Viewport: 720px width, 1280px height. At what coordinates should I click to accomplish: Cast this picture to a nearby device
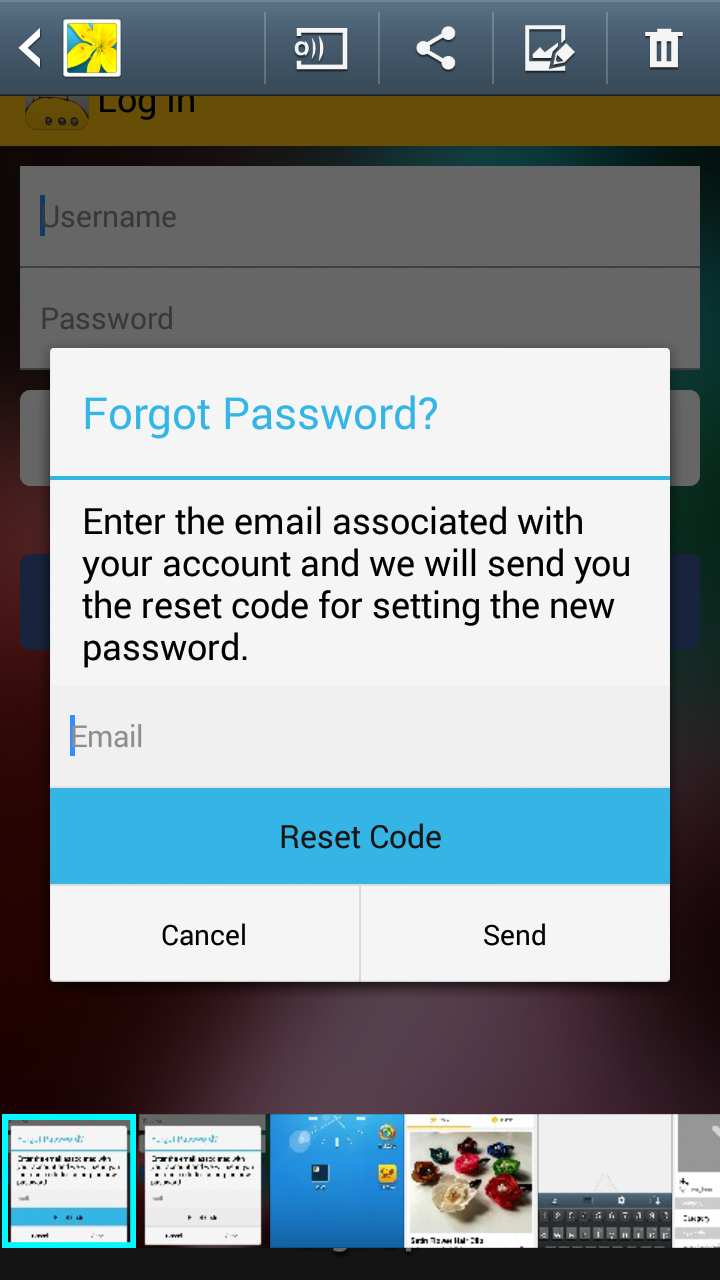coord(321,48)
